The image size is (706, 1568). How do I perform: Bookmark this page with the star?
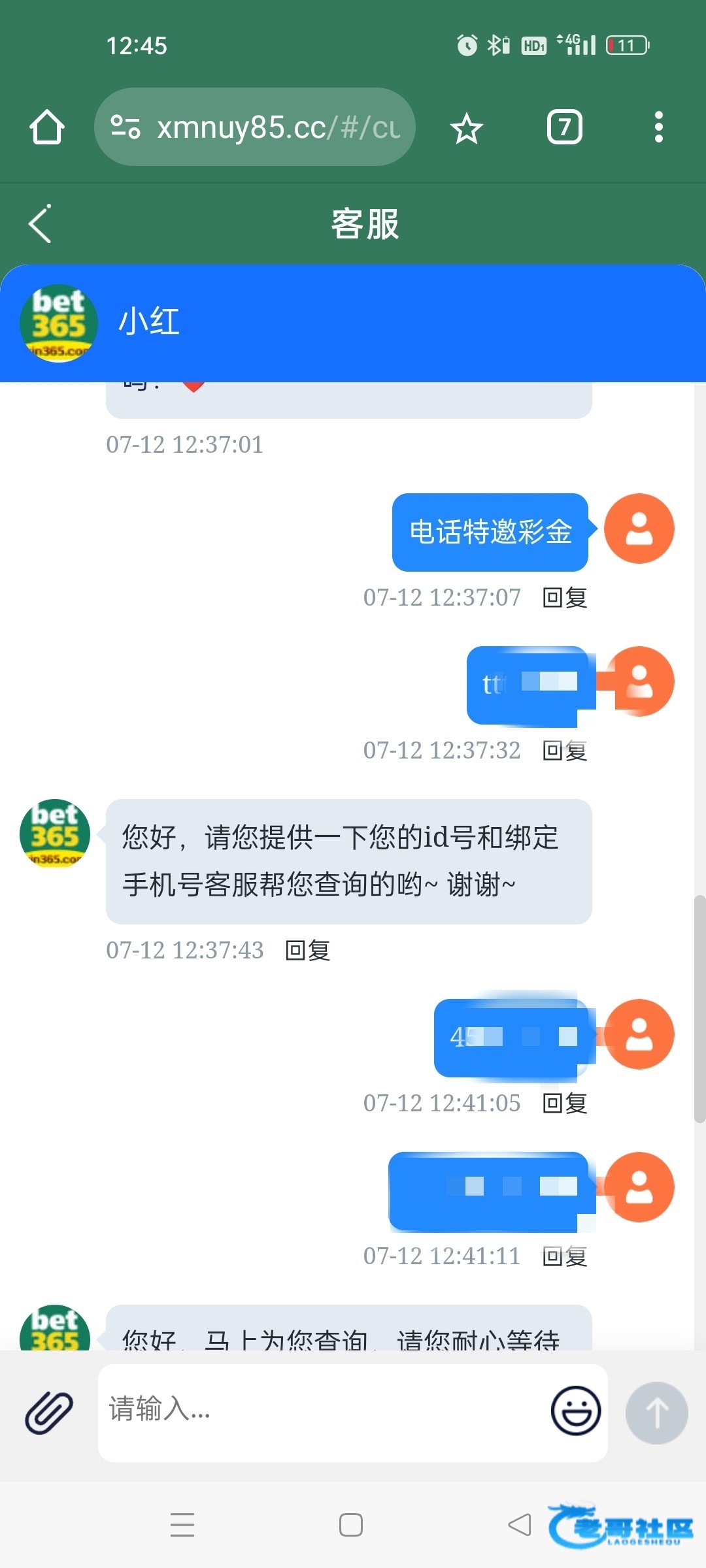coord(467,127)
